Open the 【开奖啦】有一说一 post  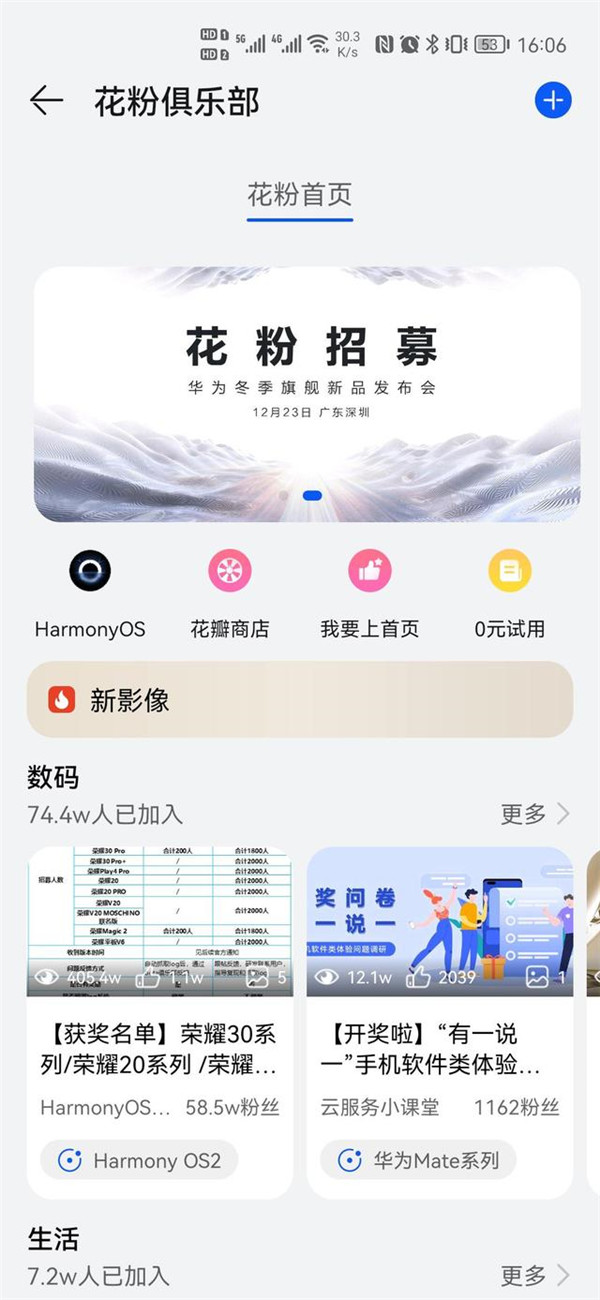point(439,1048)
